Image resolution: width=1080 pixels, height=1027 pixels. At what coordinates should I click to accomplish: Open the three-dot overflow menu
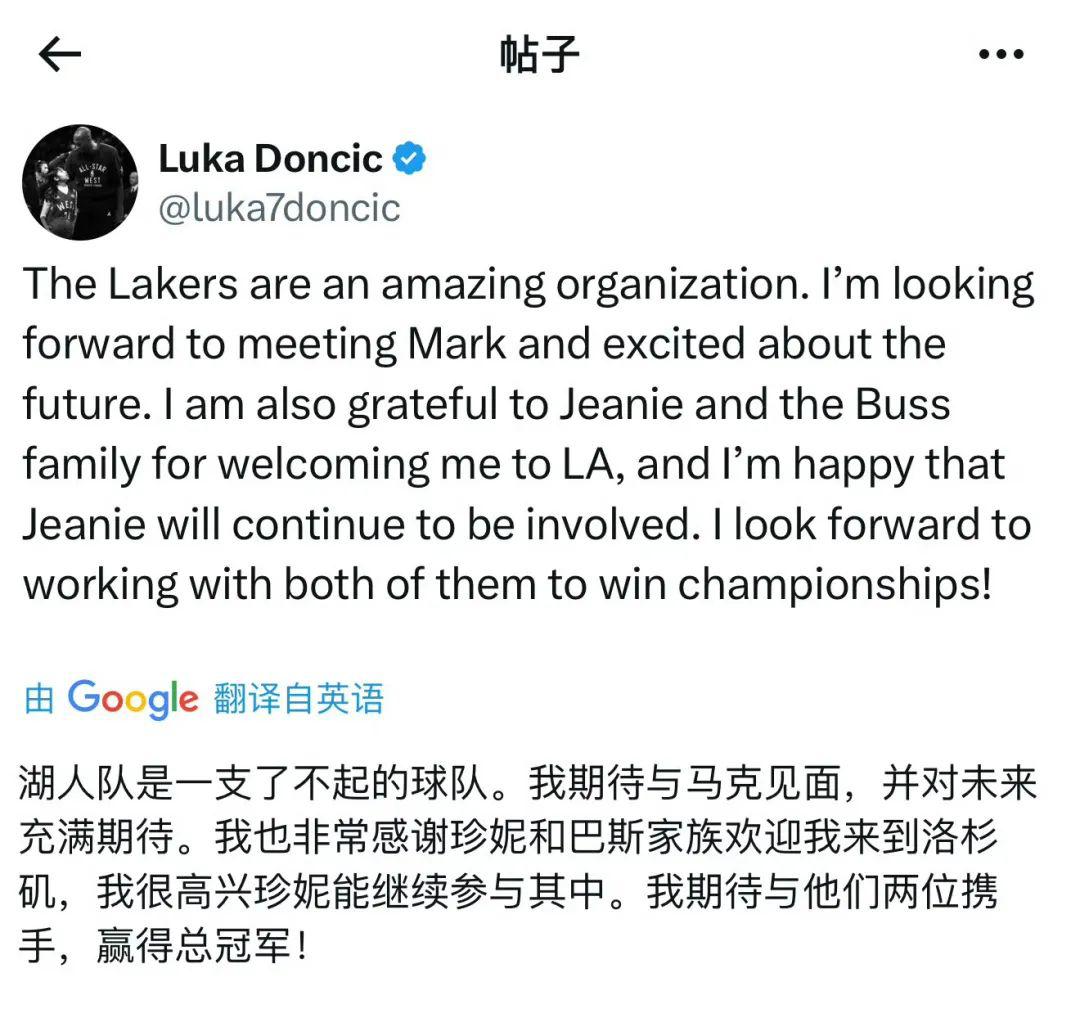pos(1000,55)
